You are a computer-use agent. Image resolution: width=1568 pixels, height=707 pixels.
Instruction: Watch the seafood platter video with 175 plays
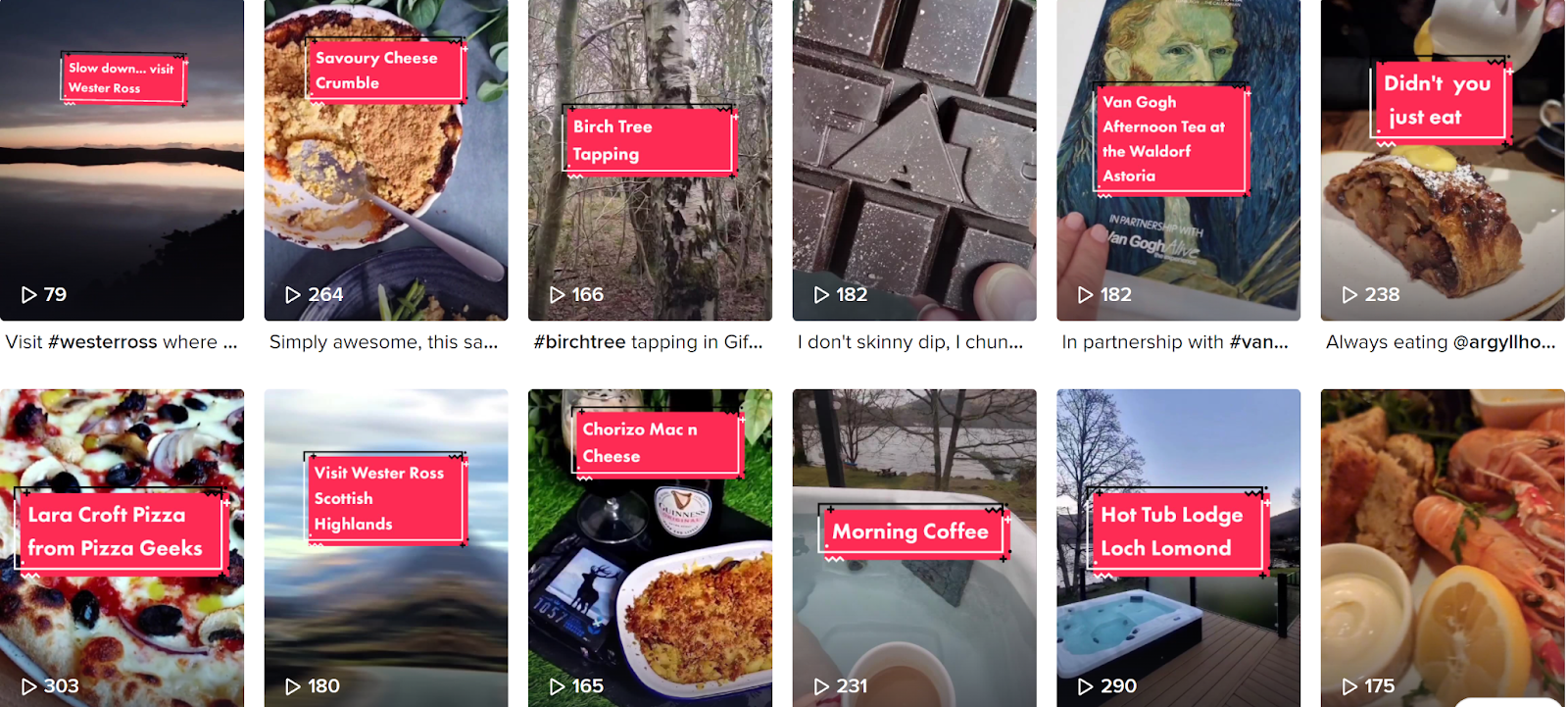point(1442,549)
